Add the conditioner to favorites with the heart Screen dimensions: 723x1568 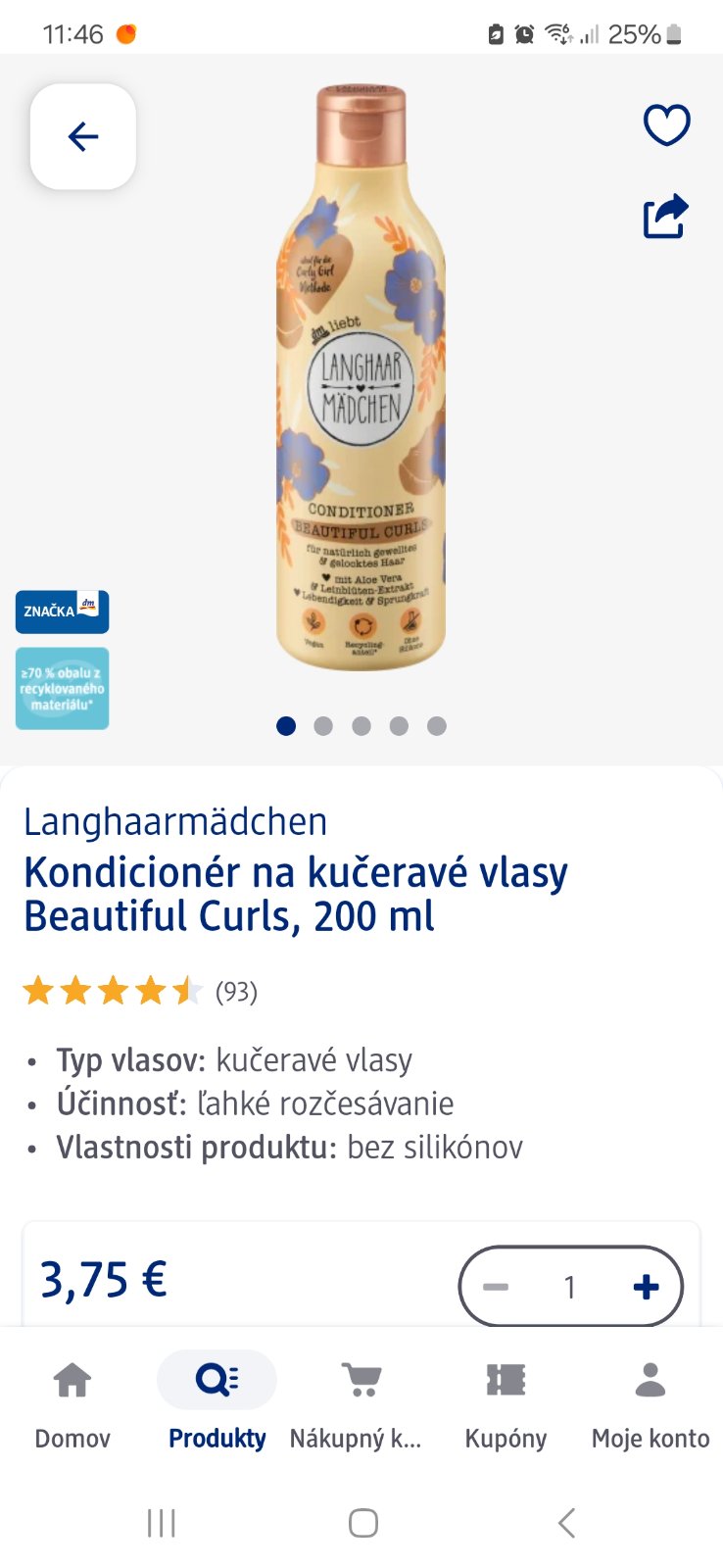666,124
